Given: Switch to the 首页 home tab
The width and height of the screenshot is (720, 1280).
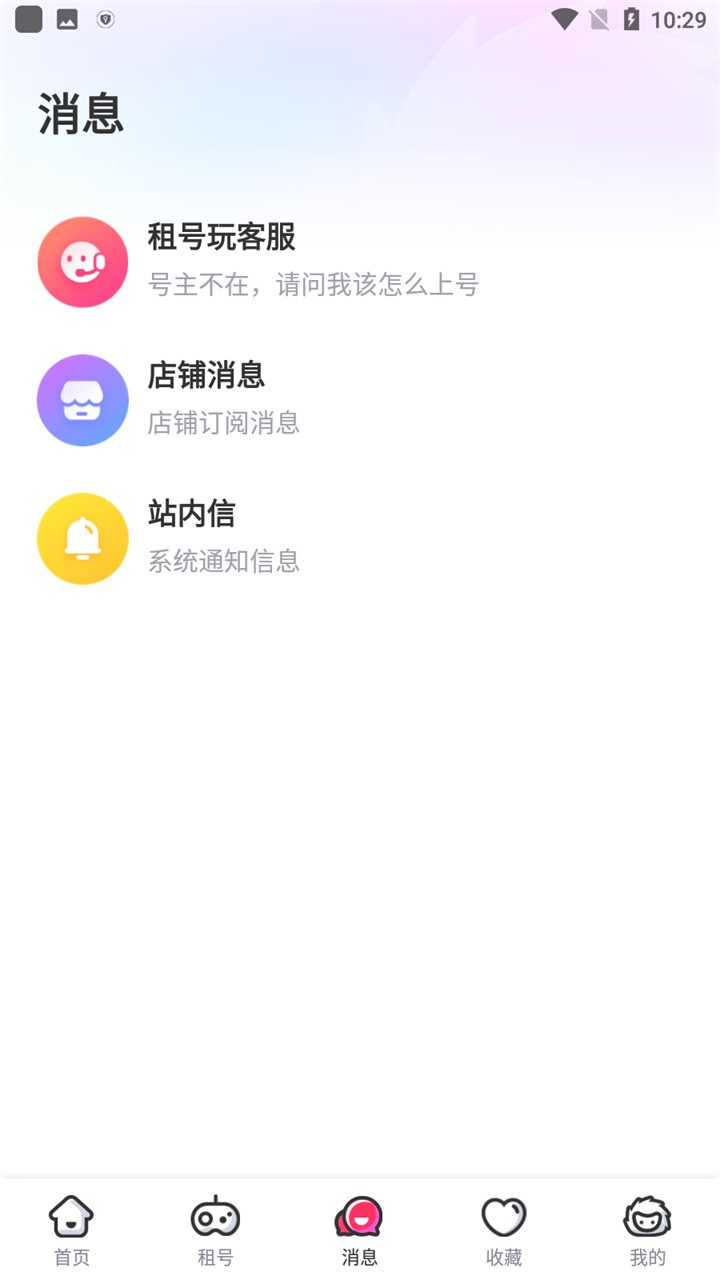Looking at the screenshot, I should click(x=72, y=1230).
